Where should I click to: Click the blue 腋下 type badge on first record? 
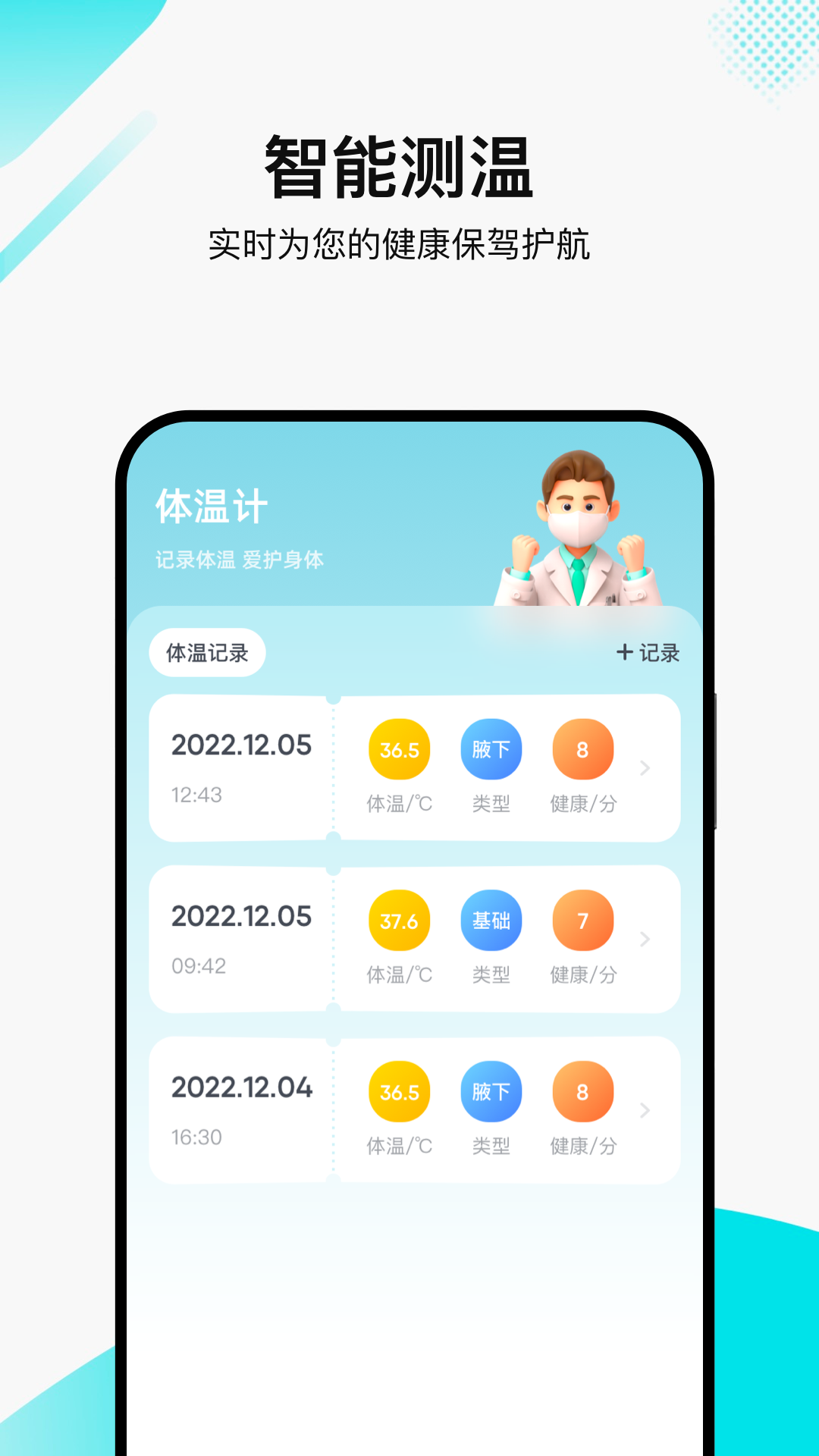491,748
